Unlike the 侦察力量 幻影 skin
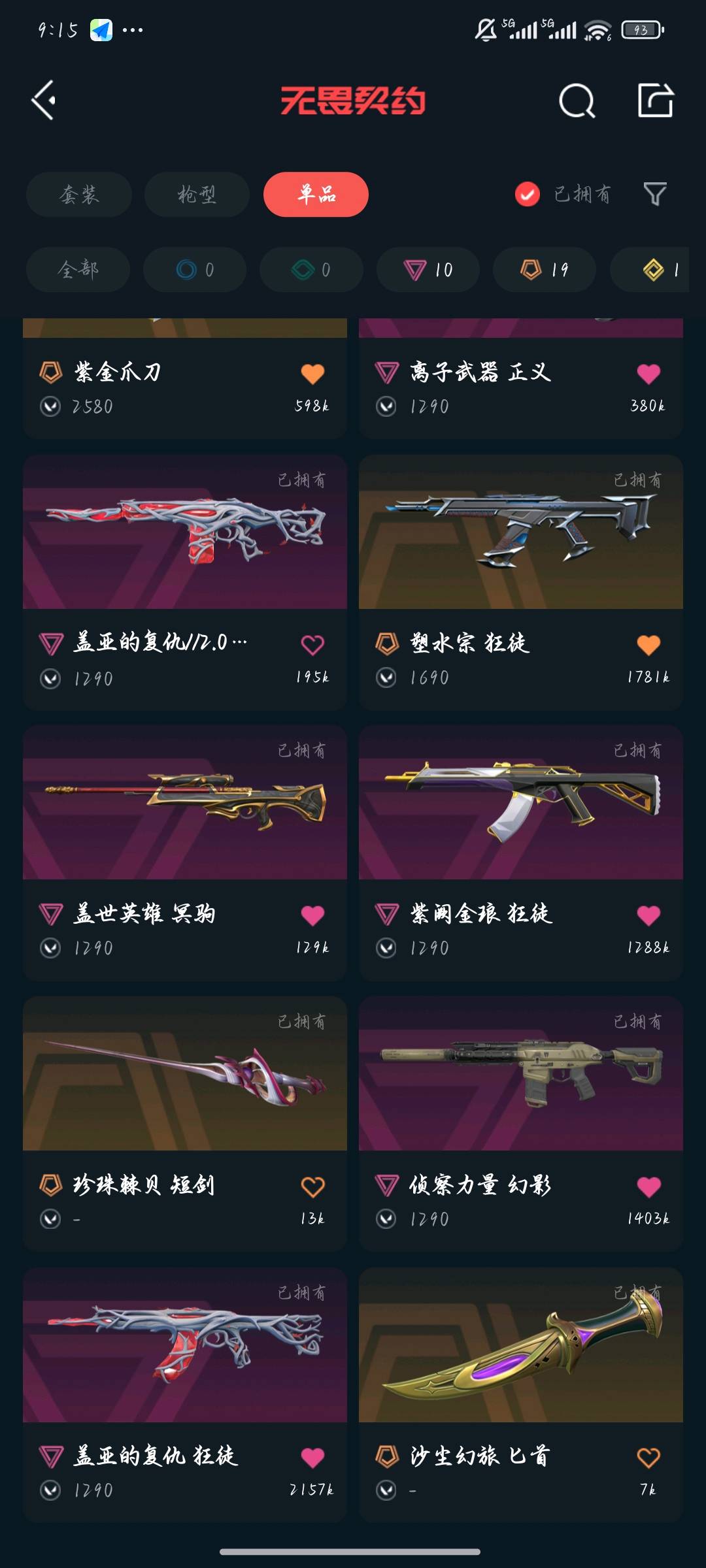This screenshot has height=1568, width=706. [x=648, y=1186]
